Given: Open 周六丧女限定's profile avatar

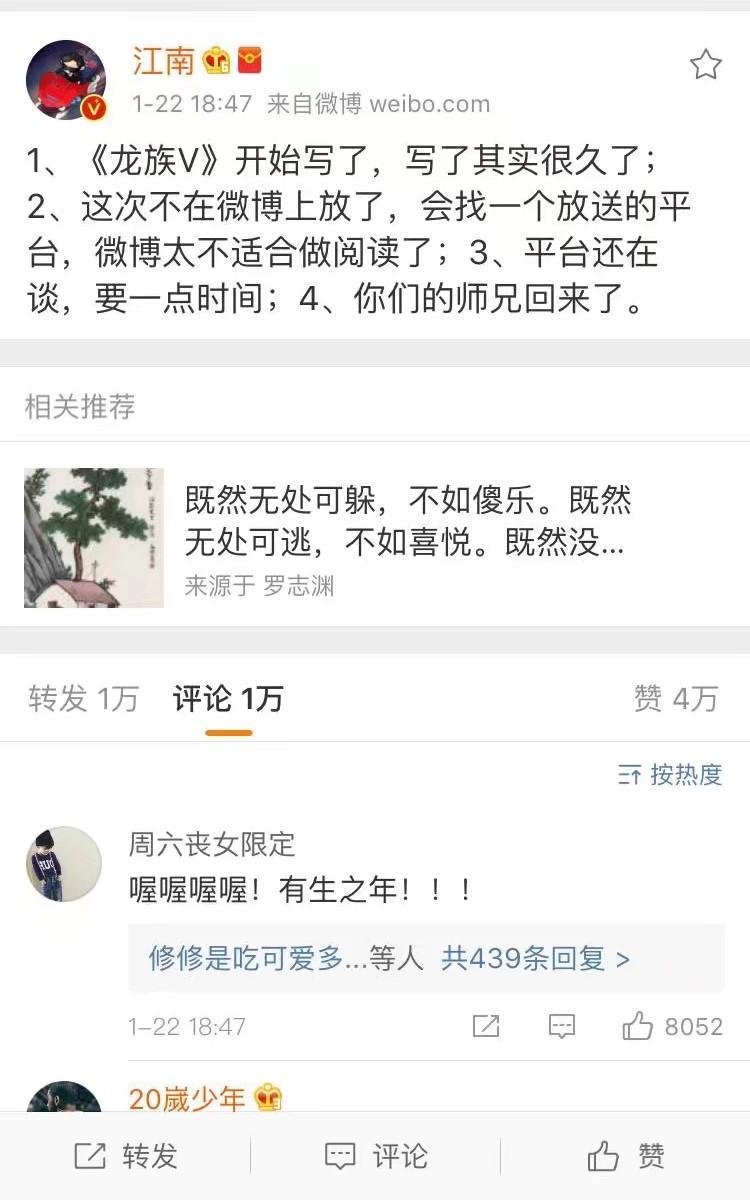Looking at the screenshot, I should (64, 864).
